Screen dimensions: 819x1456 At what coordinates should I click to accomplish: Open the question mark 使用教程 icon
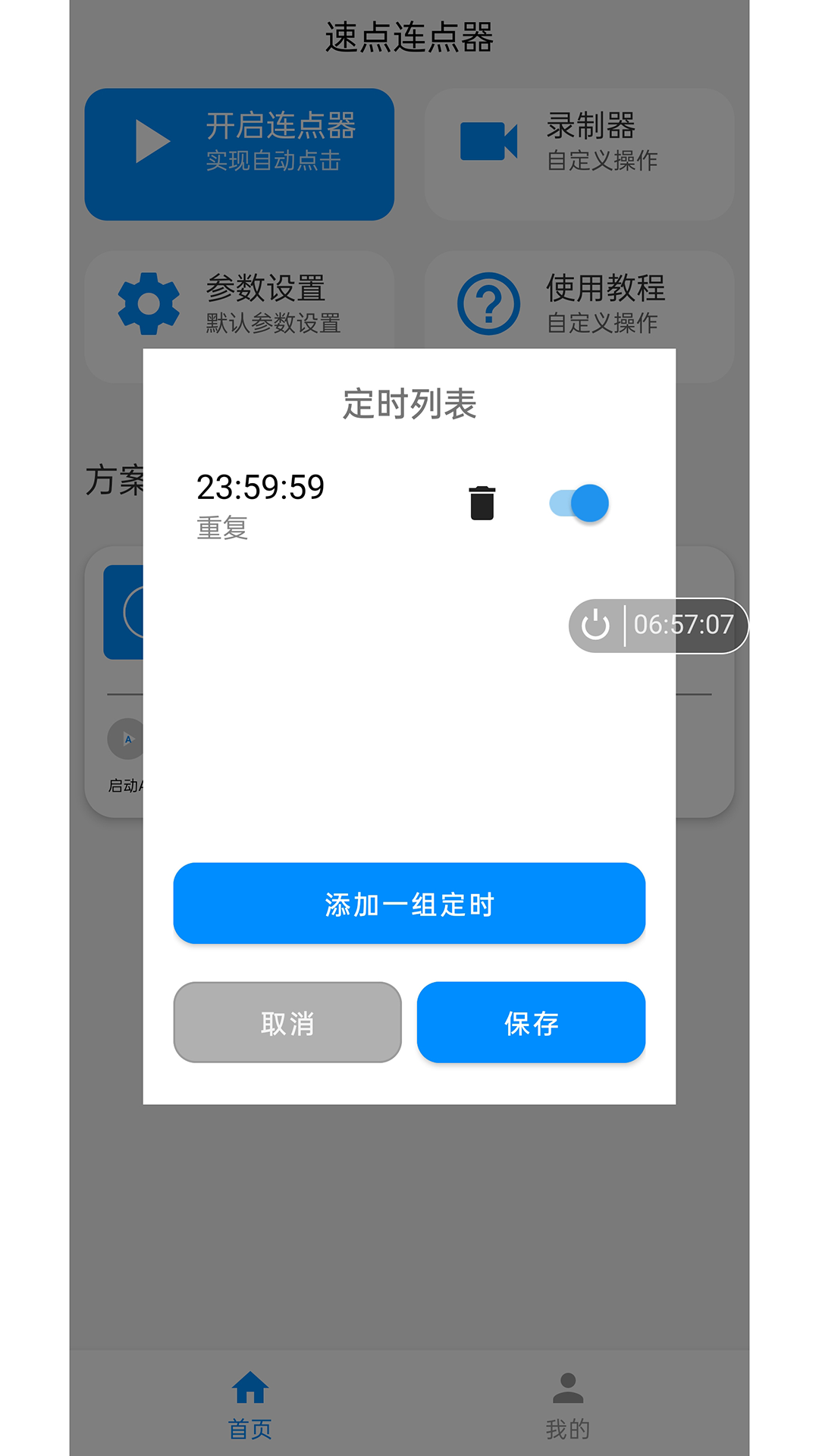(489, 303)
